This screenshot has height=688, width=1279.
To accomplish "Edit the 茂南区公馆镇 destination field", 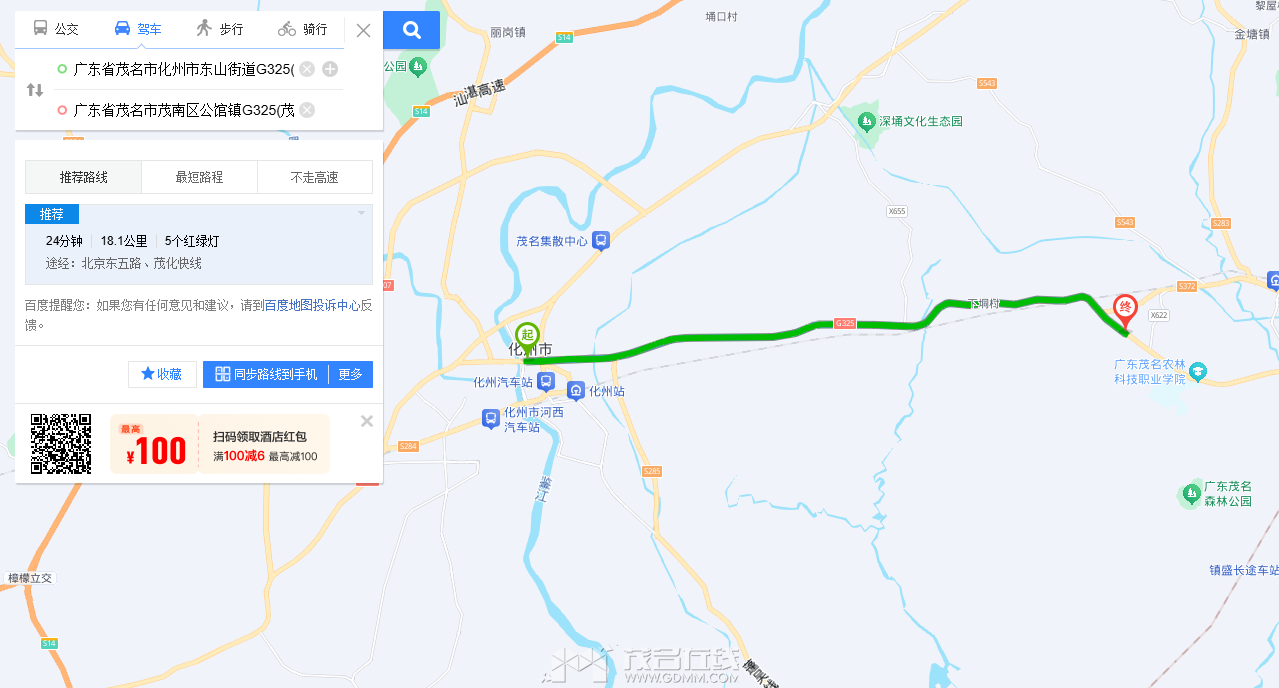I will pyautogui.click(x=180, y=110).
